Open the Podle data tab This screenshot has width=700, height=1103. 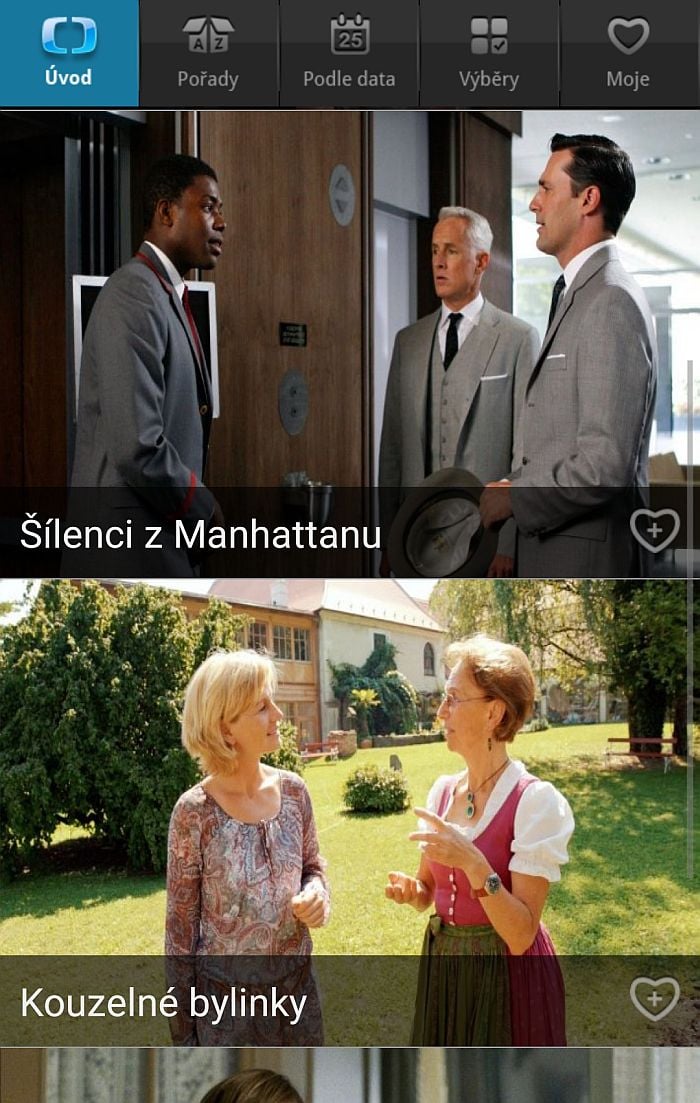[349, 53]
